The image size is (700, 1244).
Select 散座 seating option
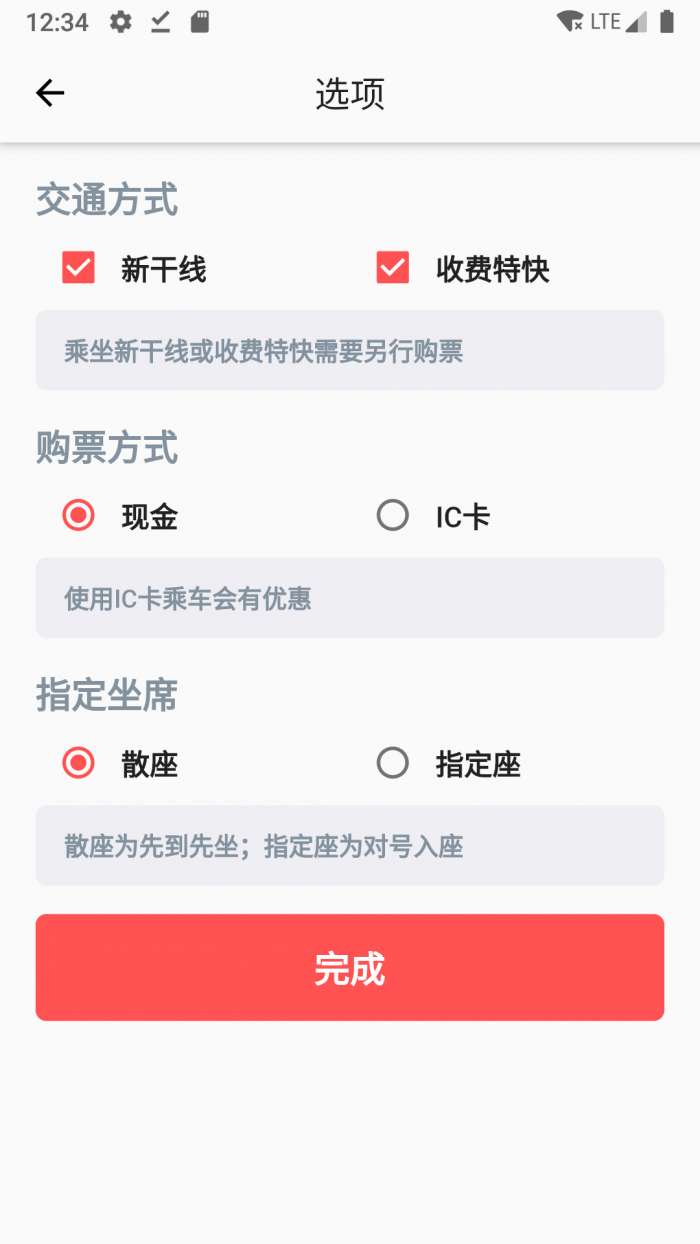(79, 764)
